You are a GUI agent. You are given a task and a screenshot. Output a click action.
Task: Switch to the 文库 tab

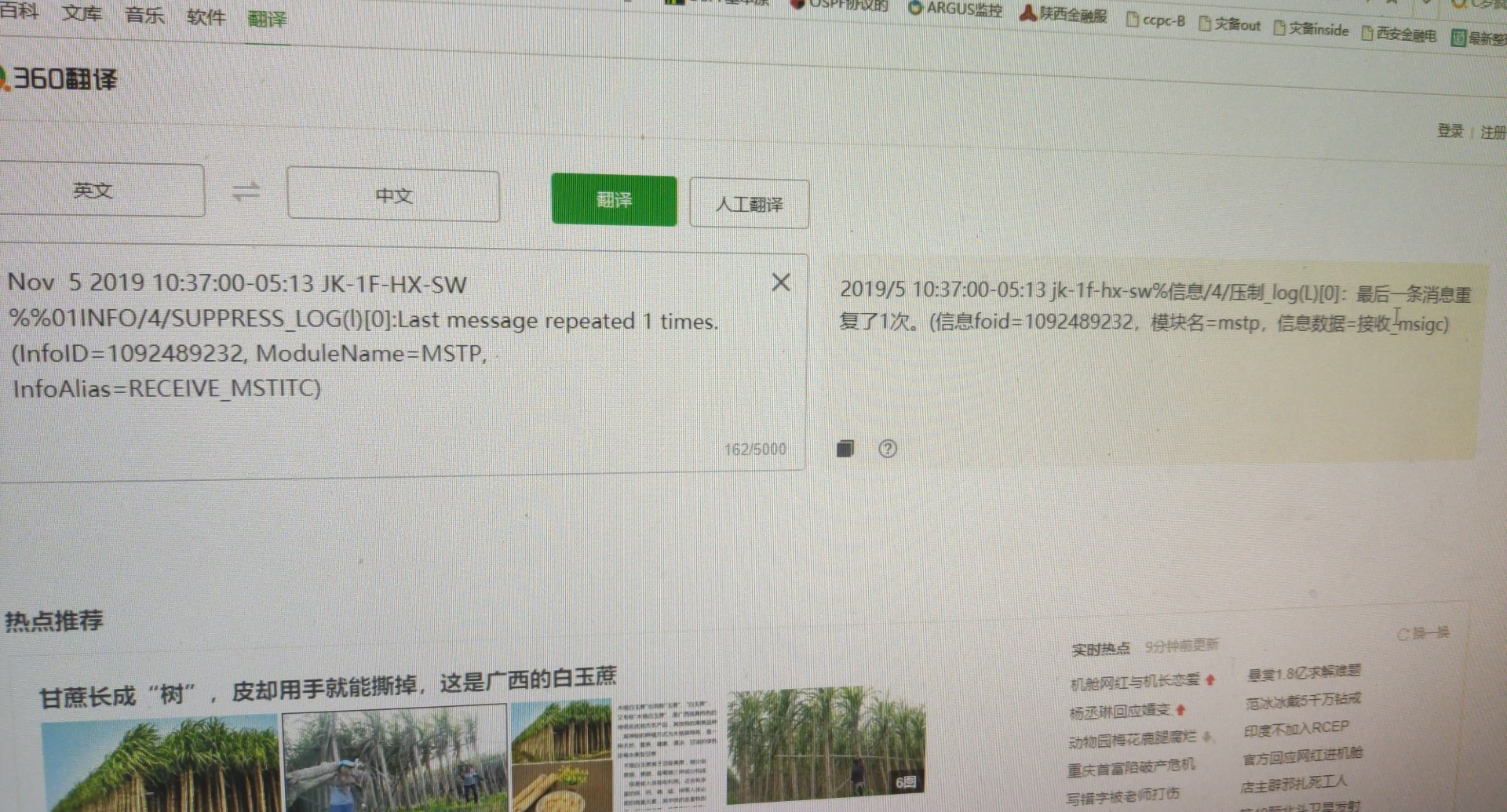pos(82,13)
